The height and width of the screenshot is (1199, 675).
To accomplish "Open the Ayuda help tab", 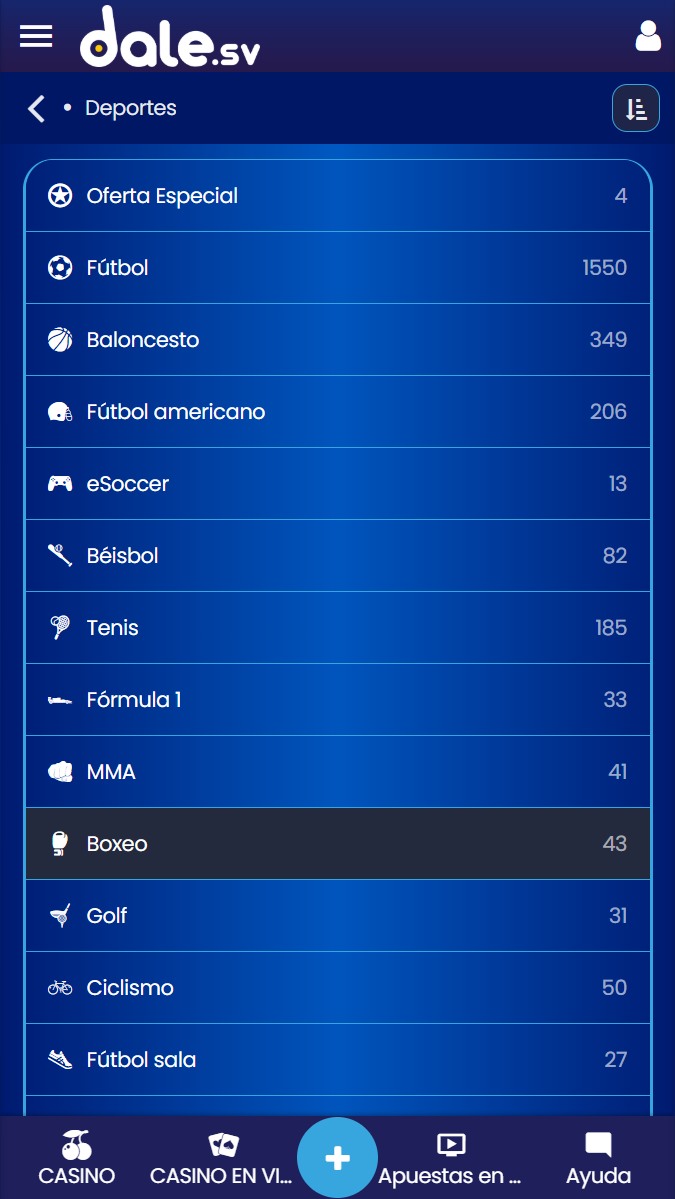I will coord(598,1159).
